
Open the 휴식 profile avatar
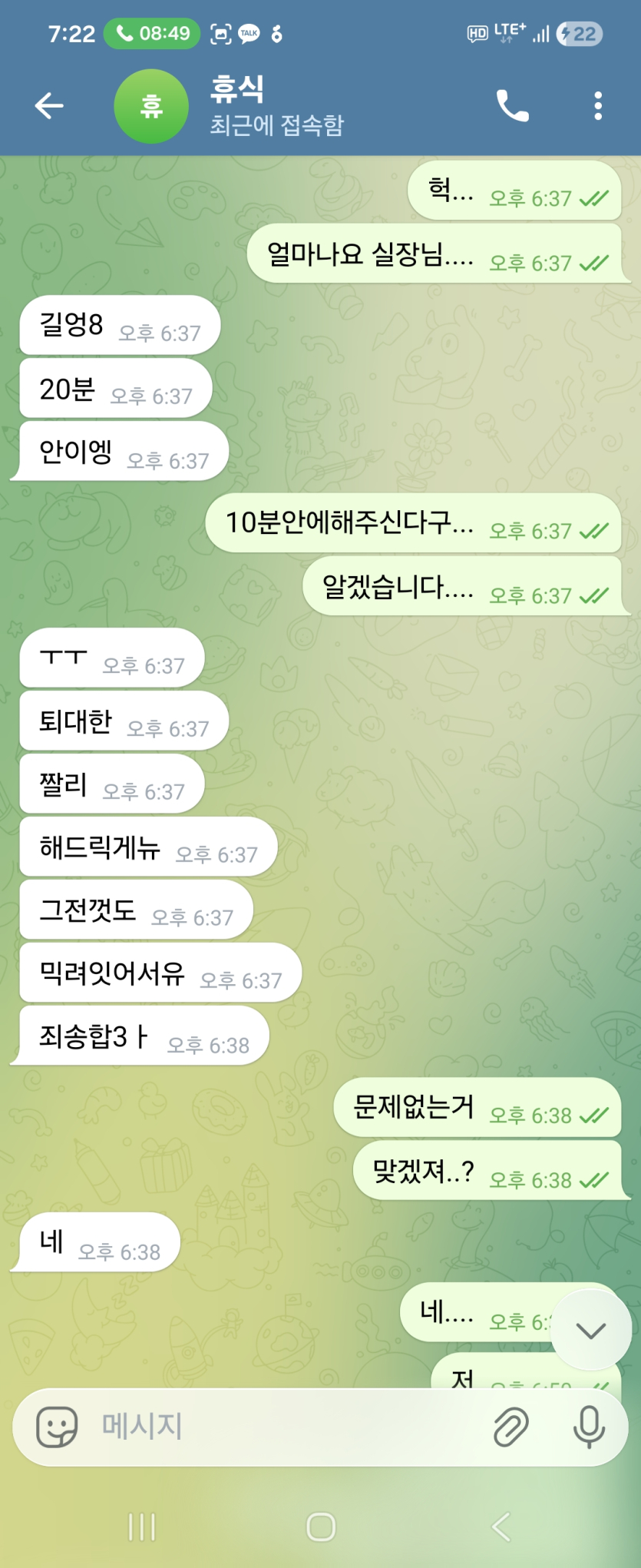coord(151,106)
